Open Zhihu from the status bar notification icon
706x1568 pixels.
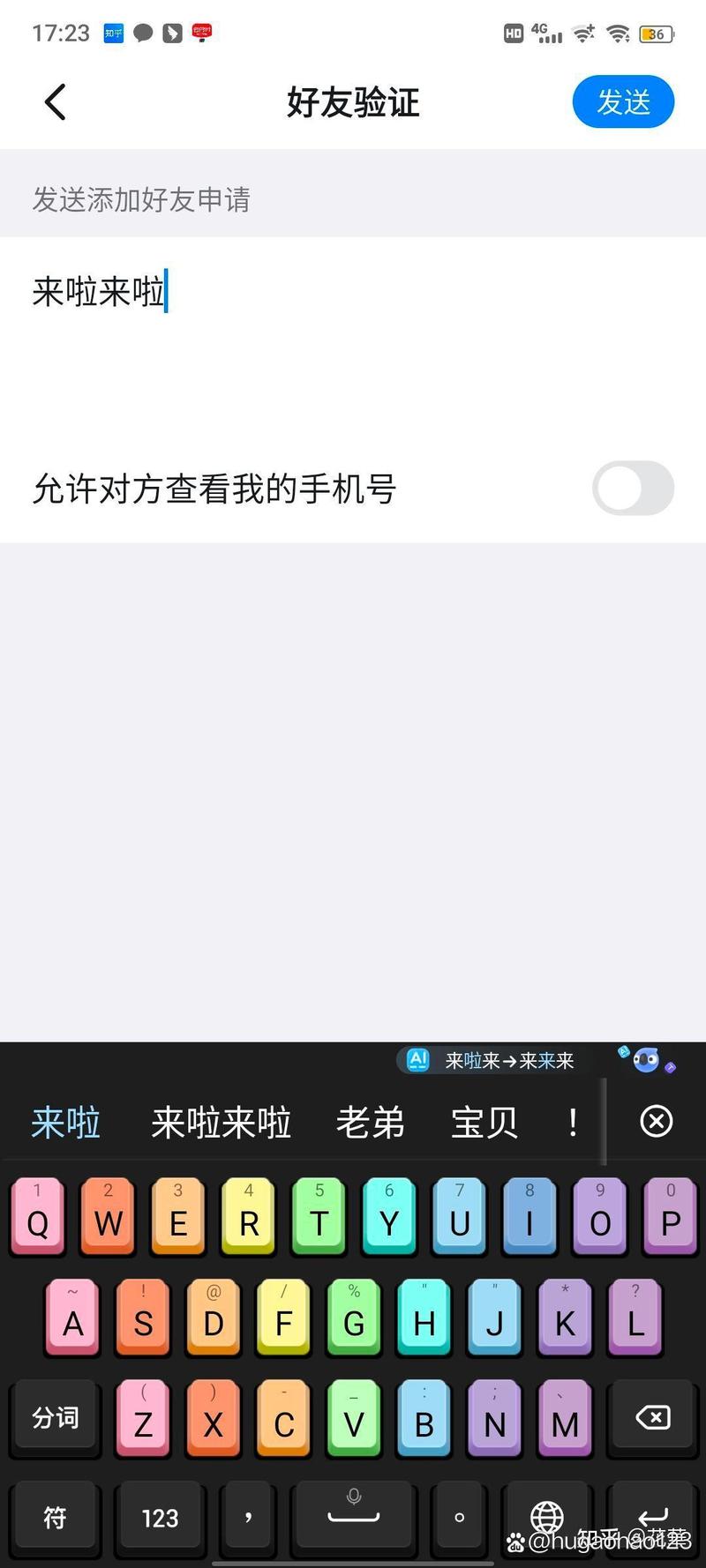[x=113, y=34]
